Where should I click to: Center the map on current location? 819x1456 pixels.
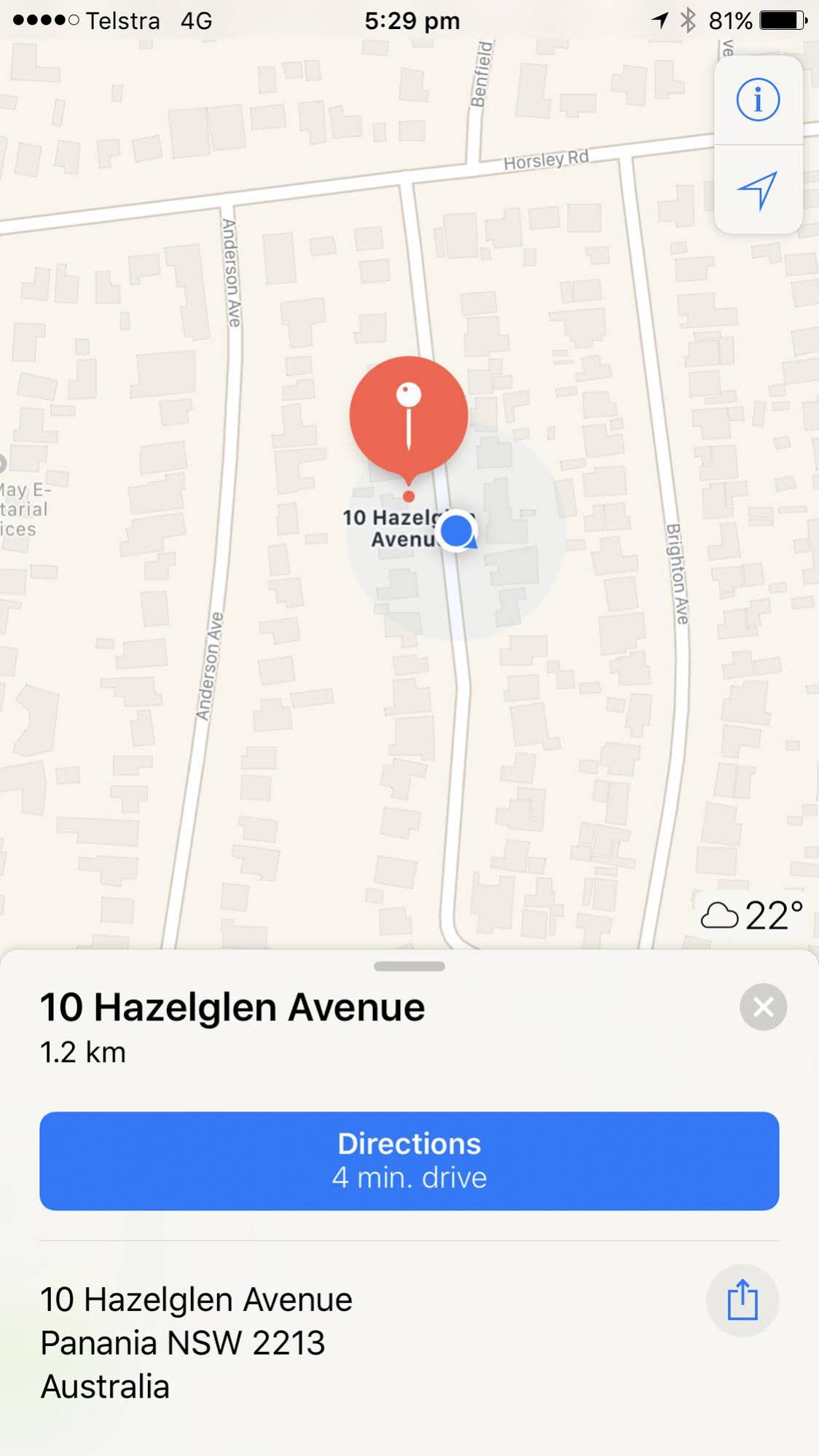[758, 190]
